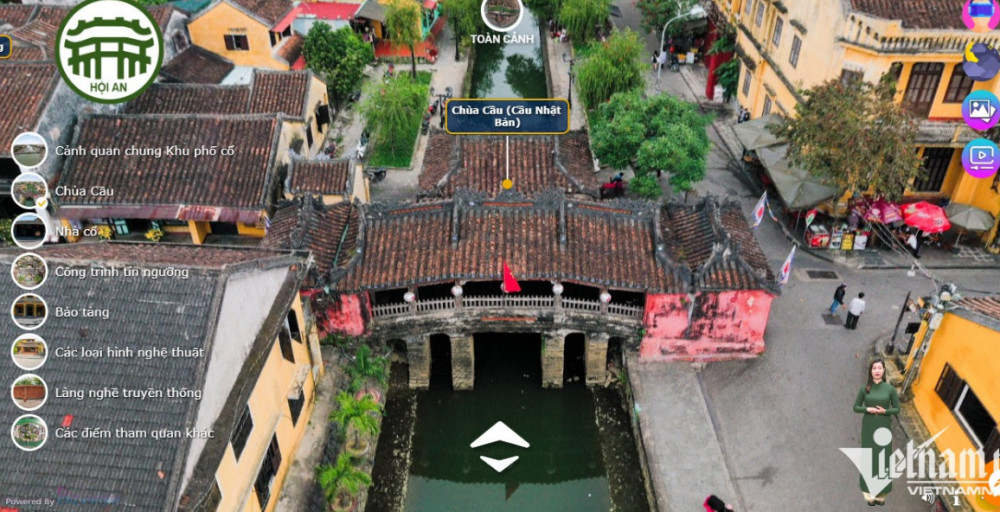
Task: Open the video player
Action: (x=980, y=157)
